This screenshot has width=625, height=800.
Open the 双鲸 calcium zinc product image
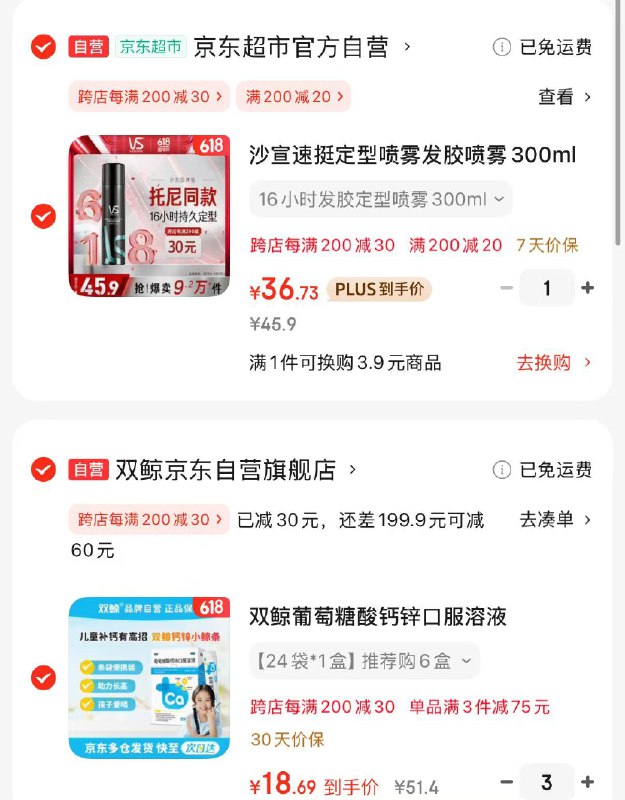tap(149, 677)
